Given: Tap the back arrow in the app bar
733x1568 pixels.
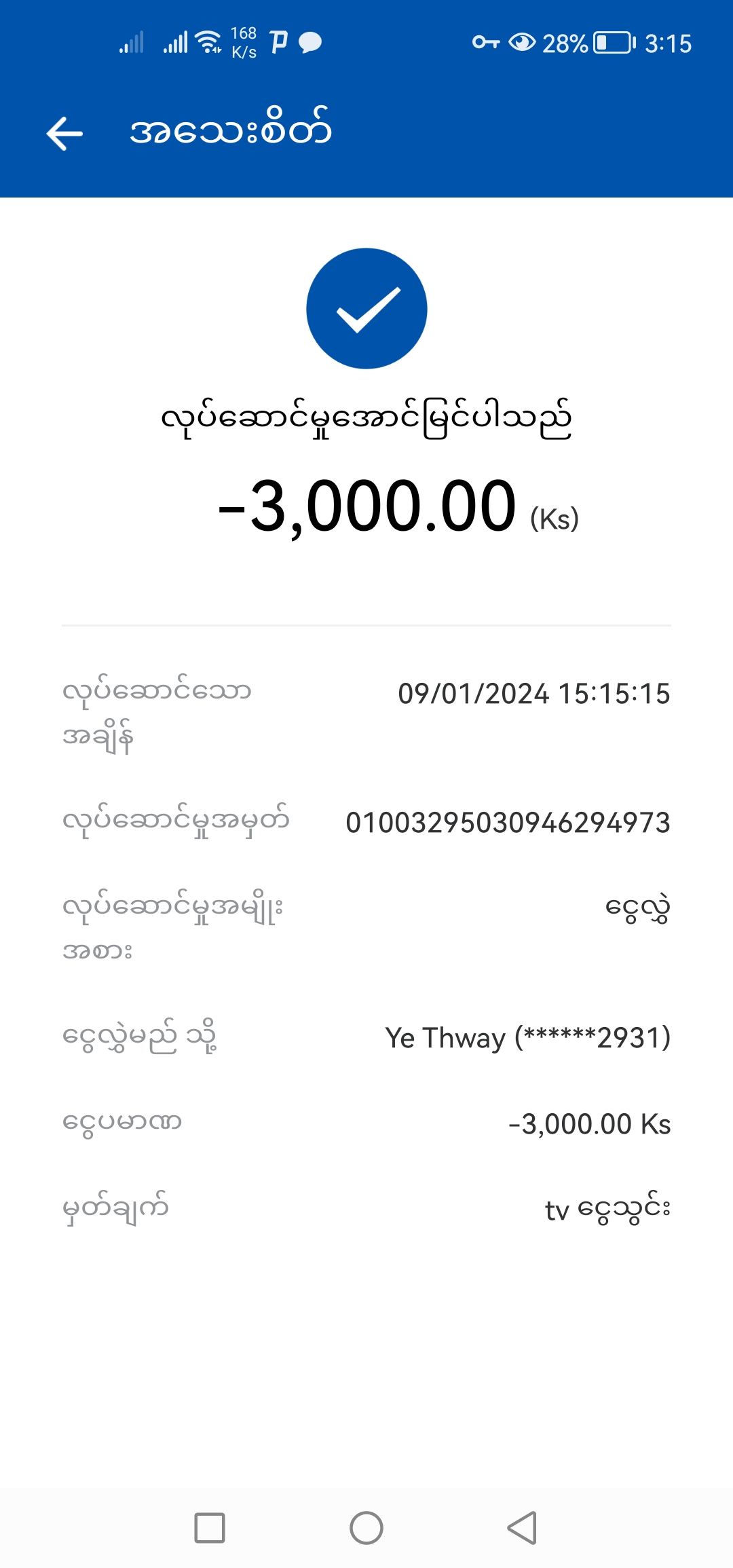Looking at the screenshot, I should (65, 133).
